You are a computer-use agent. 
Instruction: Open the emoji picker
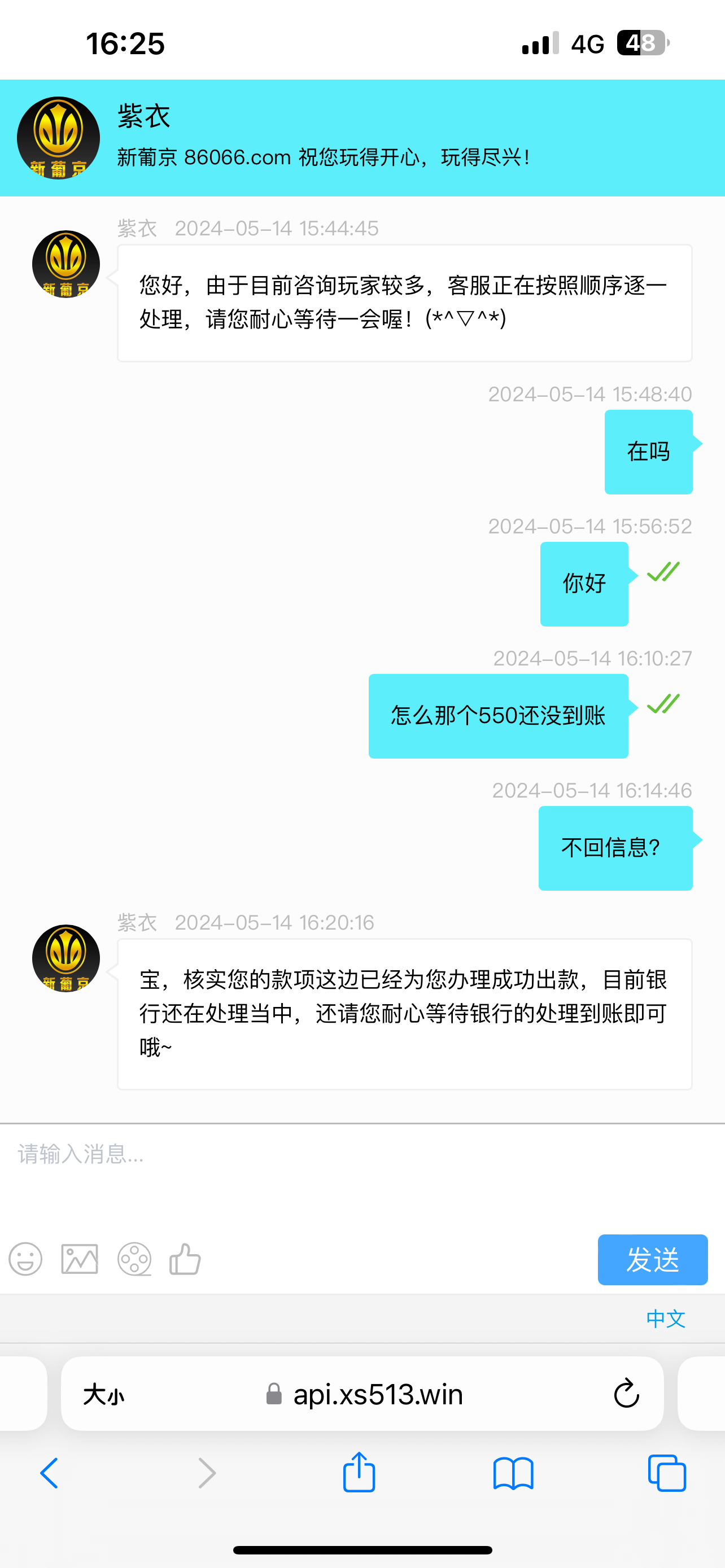click(x=25, y=1259)
